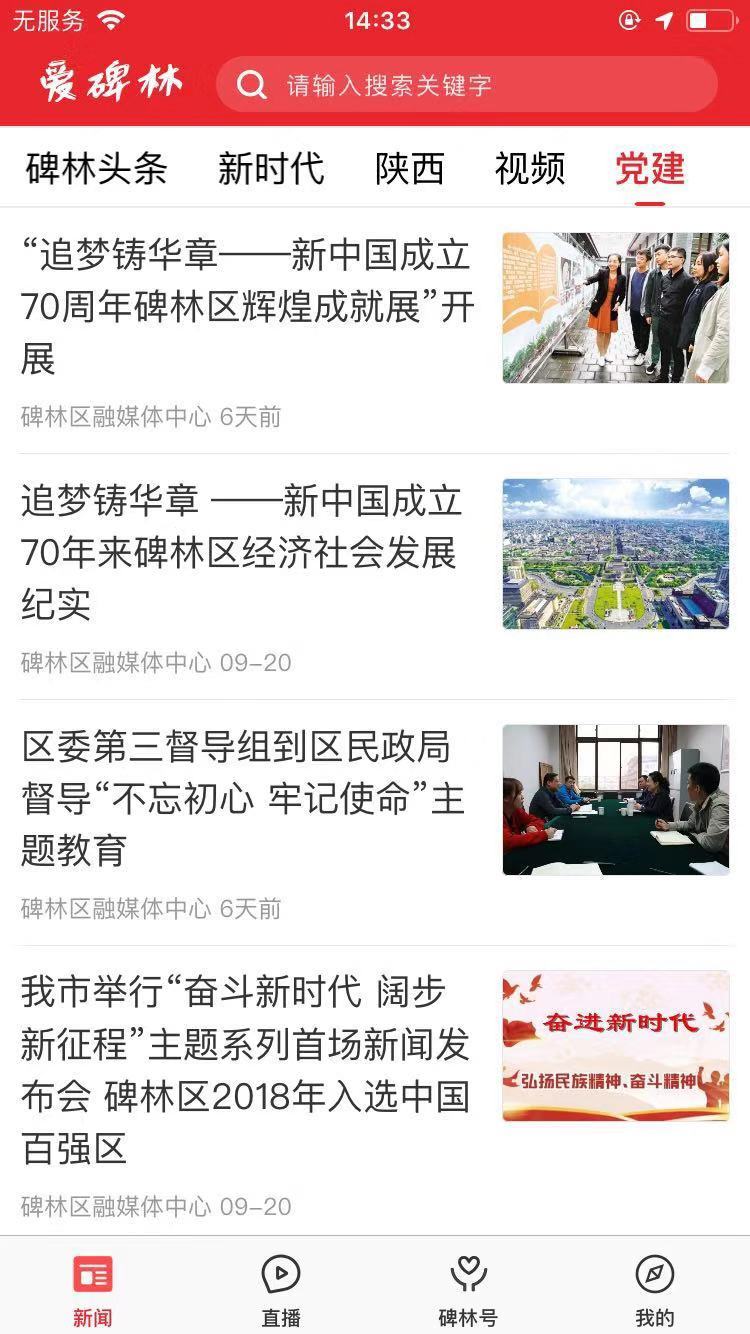Open 区委第三督导组到区民政局 article
750x1334 pixels.
[244, 798]
